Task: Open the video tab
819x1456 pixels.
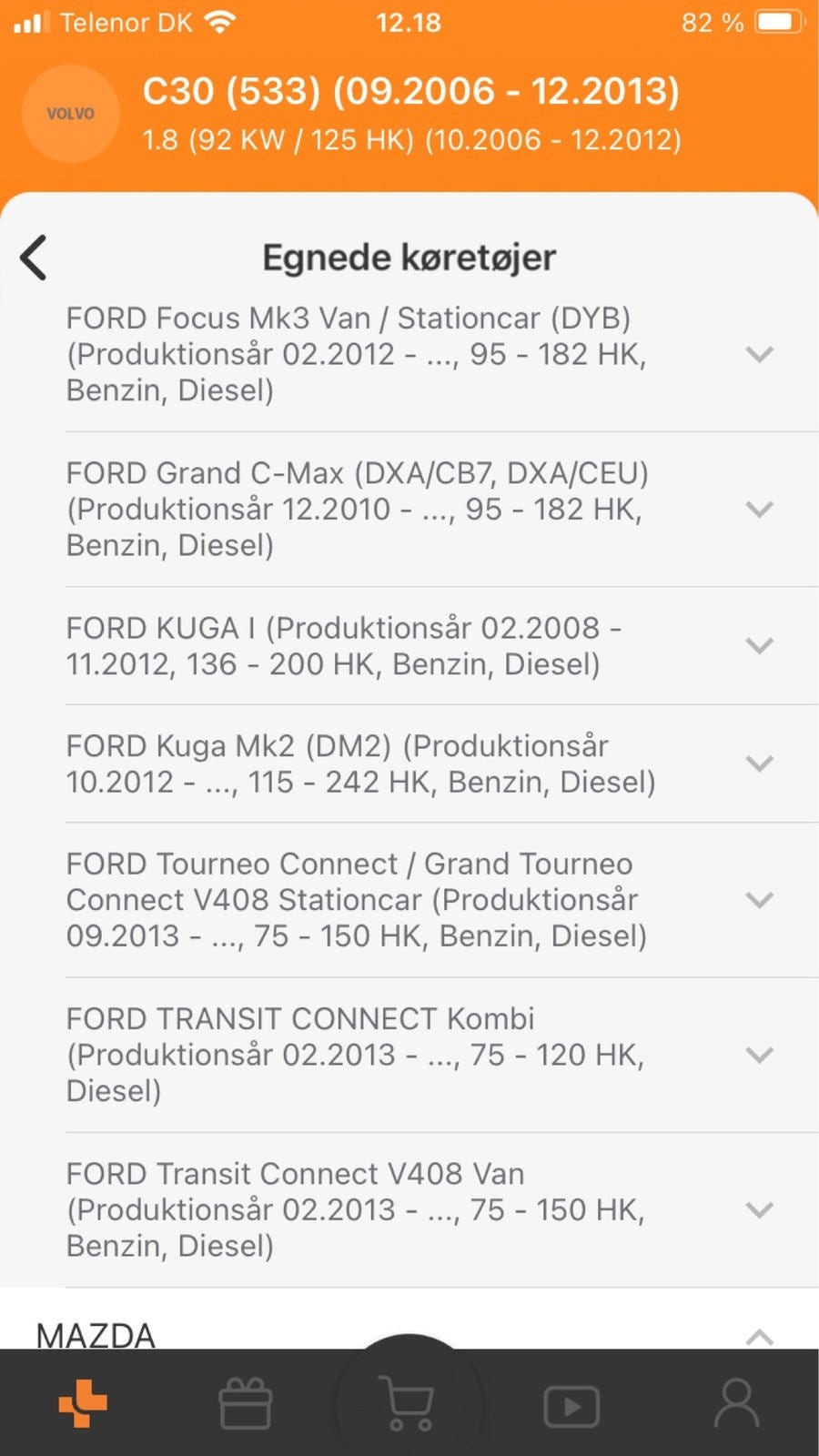Action: click(571, 1406)
